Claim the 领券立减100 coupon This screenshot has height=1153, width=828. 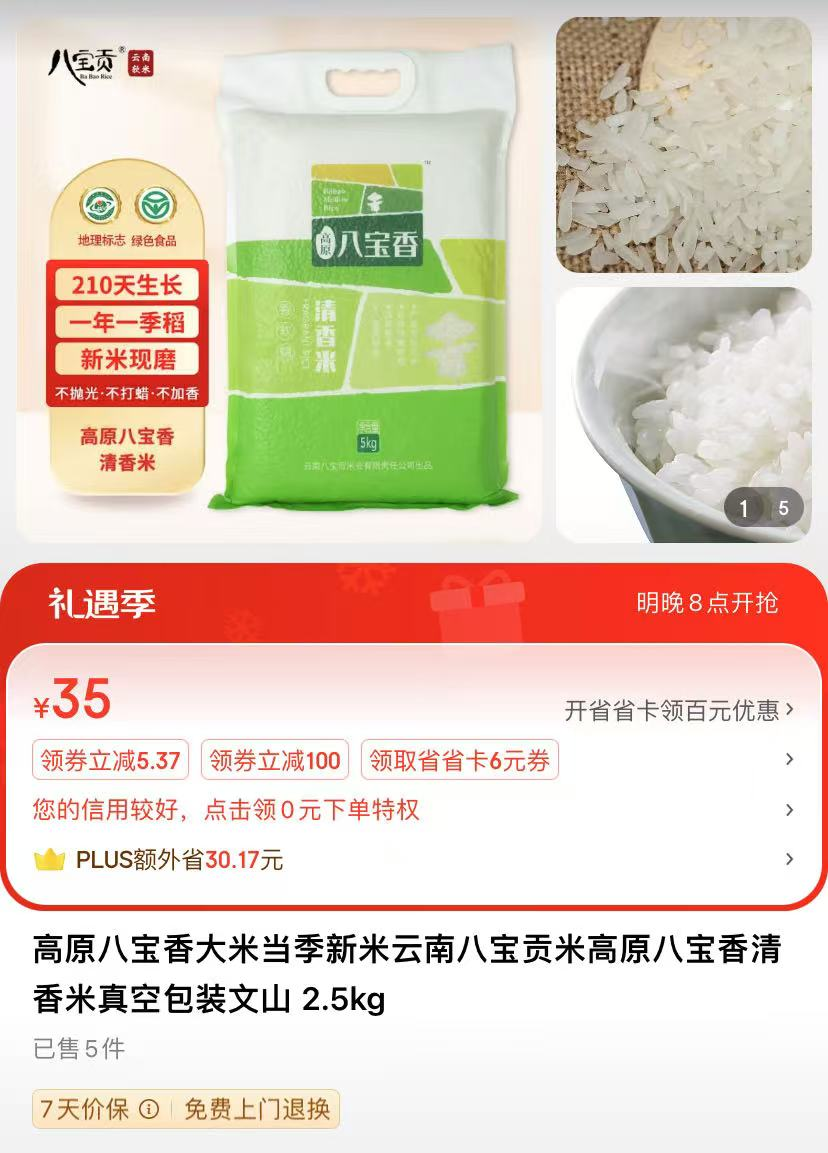click(275, 761)
